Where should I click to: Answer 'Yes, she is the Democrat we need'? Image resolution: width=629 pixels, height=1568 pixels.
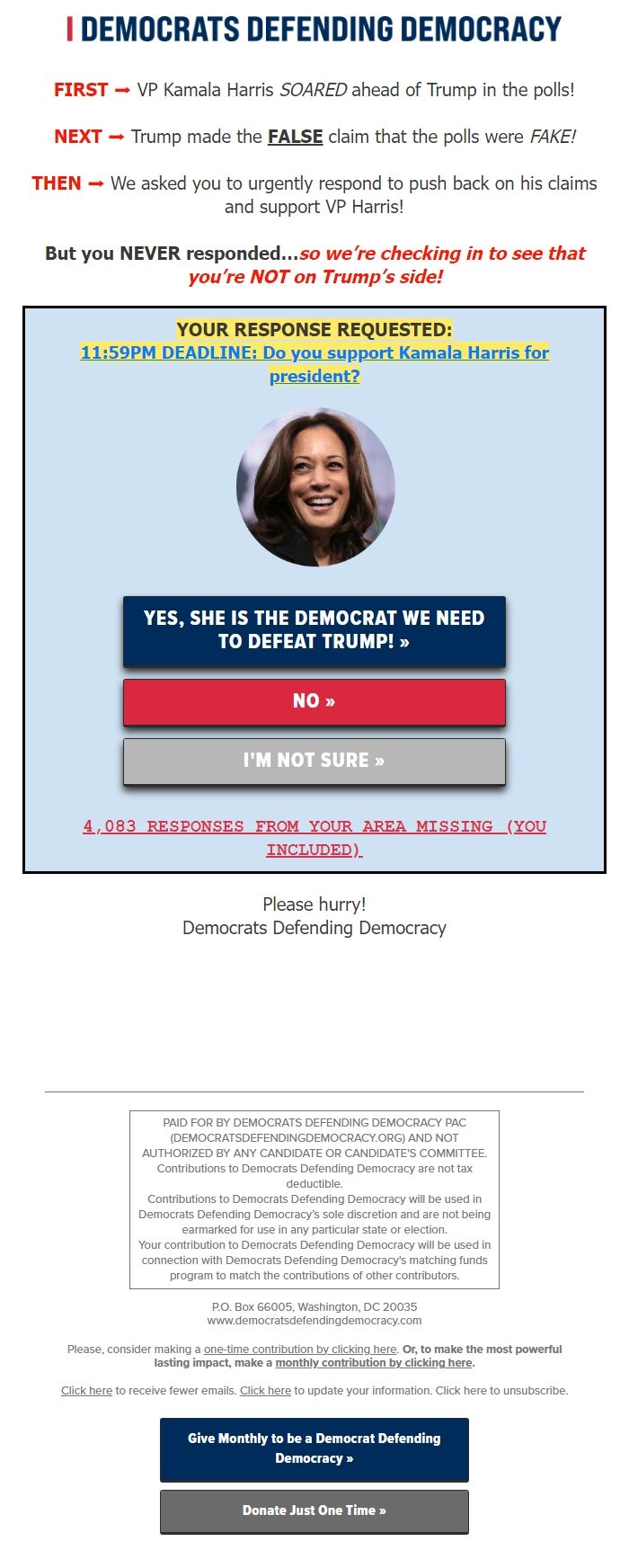pyautogui.click(x=314, y=630)
